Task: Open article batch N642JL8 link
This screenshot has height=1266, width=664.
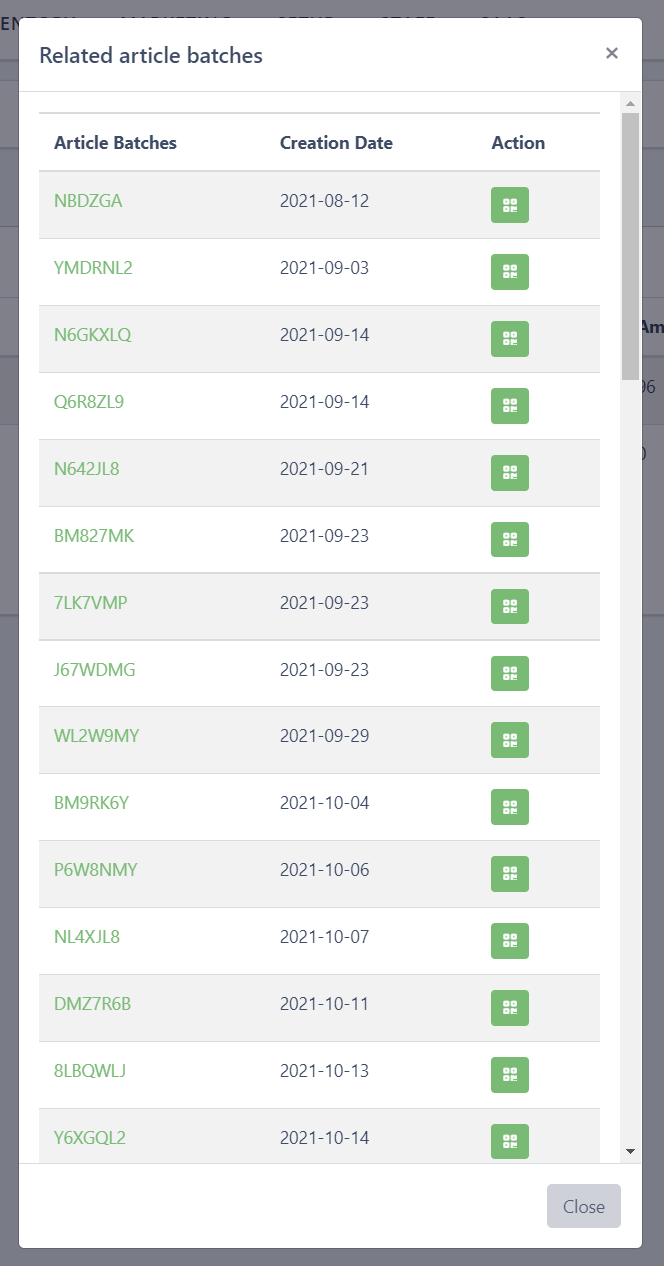Action: (x=87, y=468)
